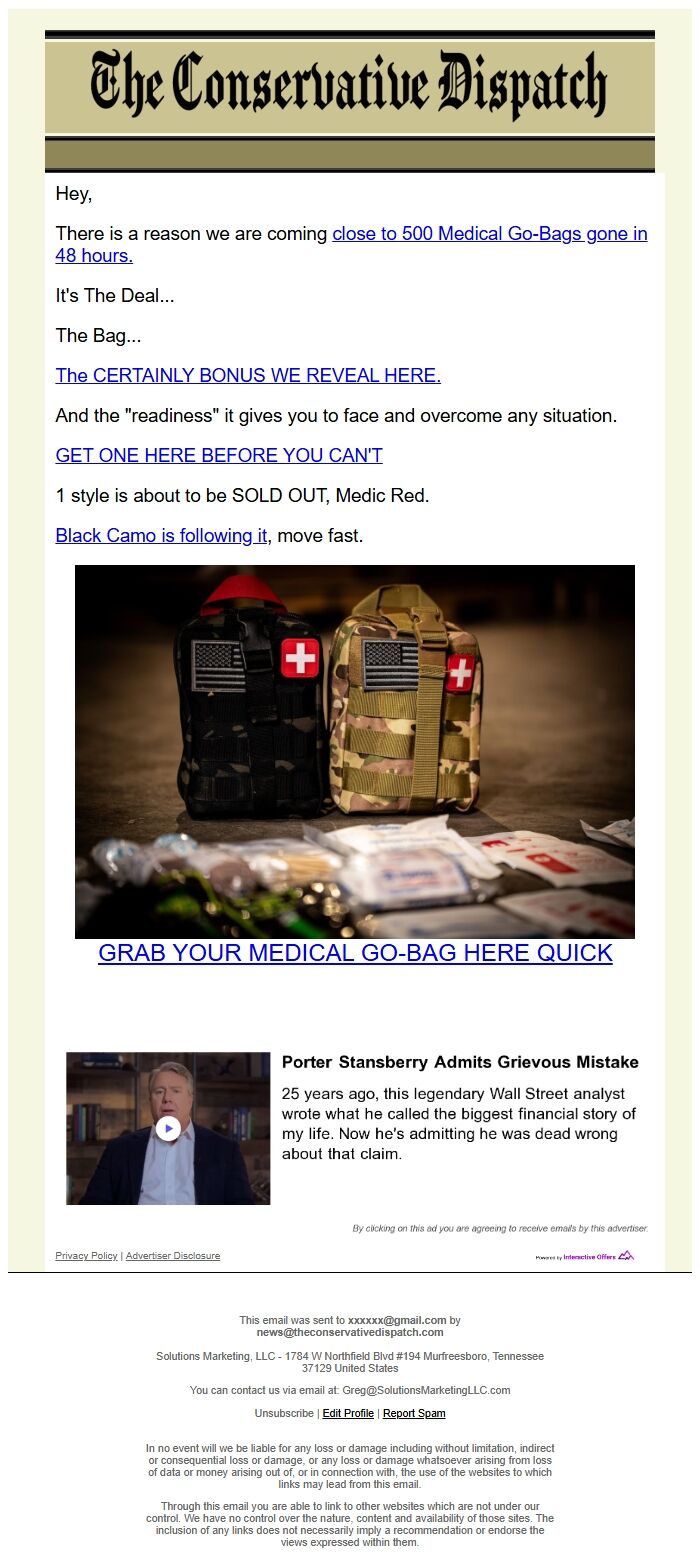The height and width of the screenshot is (1556, 700).
Task: Open Edit Profile link
Action: pyautogui.click(x=348, y=1413)
